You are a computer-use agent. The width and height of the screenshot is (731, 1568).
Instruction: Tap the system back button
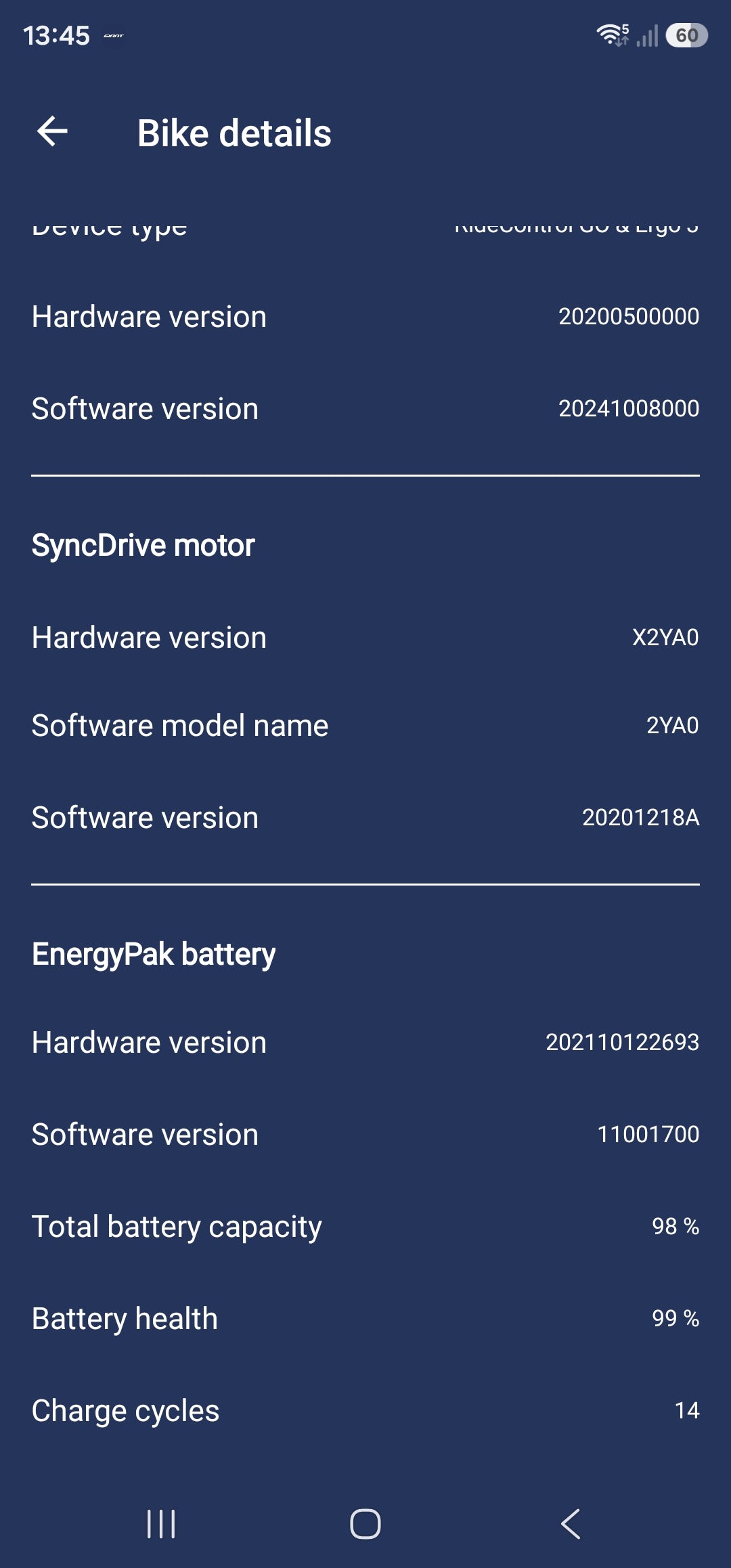pos(571,1524)
